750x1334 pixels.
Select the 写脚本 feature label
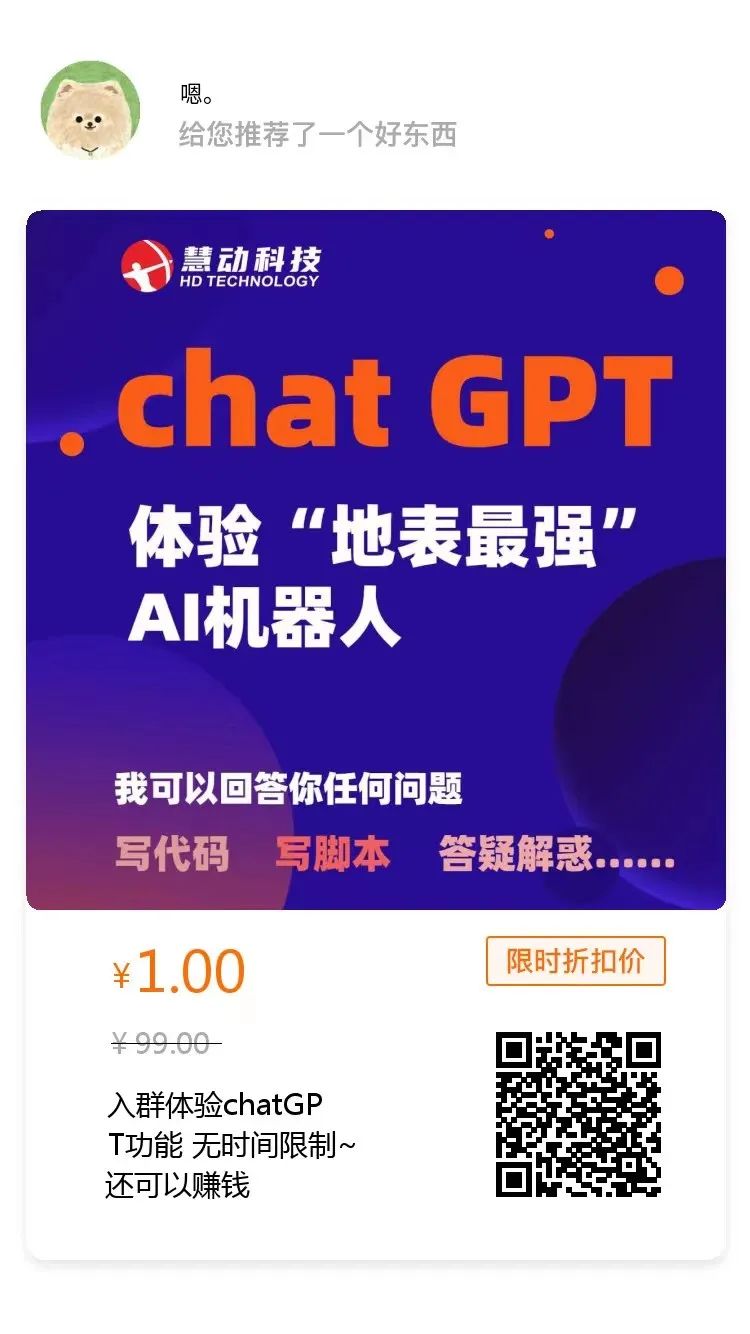[334, 855]
